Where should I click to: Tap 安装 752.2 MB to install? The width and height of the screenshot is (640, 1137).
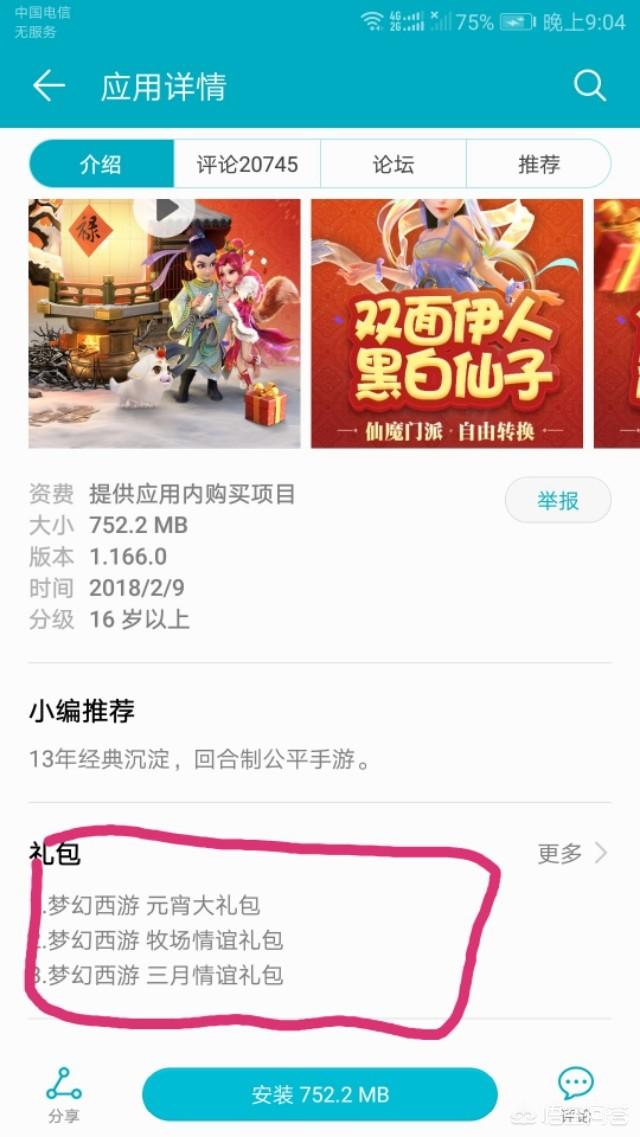(320, 1094)
